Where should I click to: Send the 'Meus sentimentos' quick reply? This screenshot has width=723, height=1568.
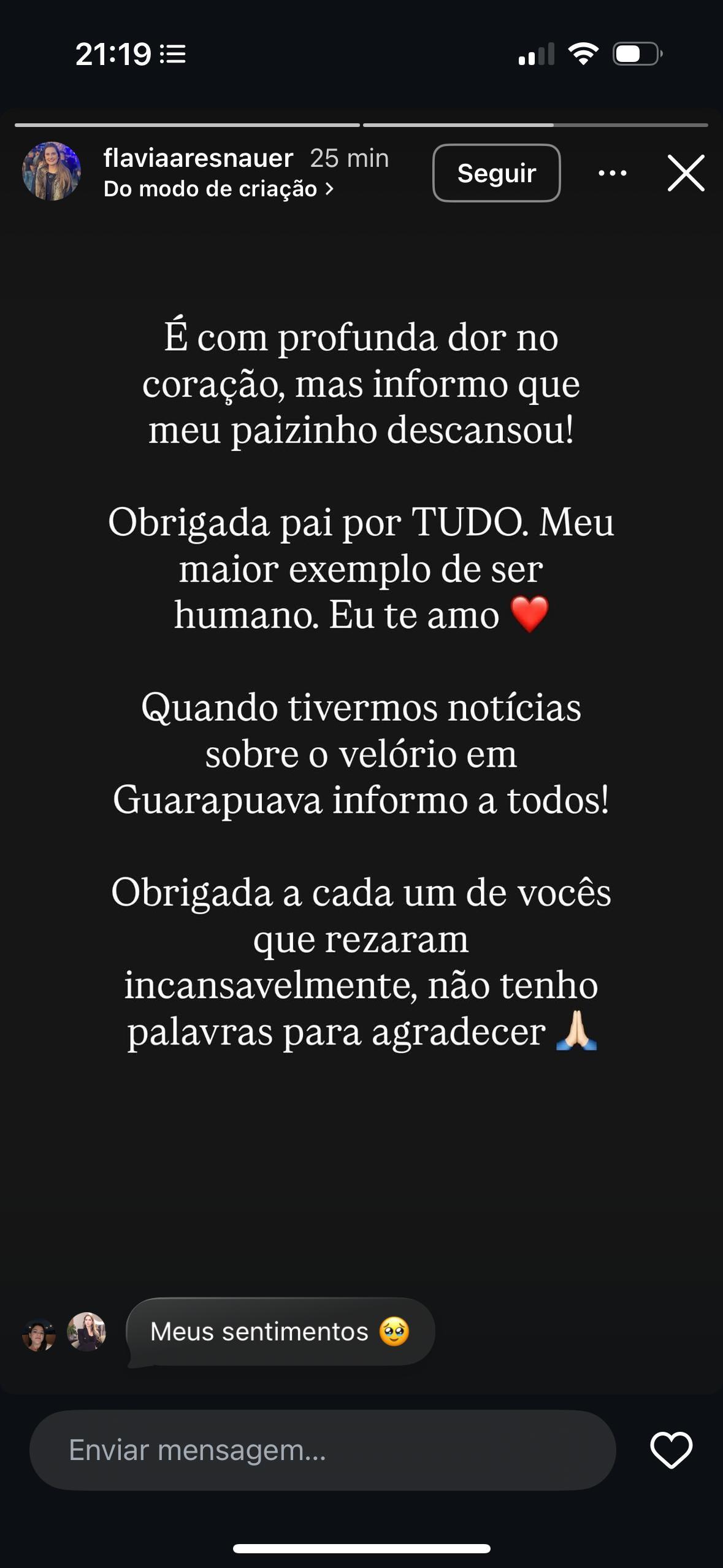280,1331
